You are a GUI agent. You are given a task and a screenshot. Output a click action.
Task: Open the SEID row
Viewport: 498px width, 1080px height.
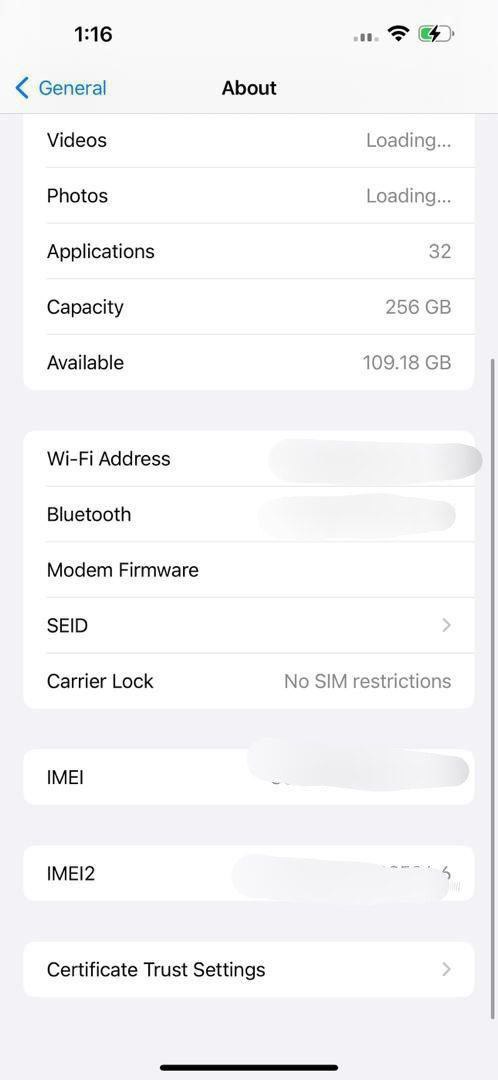[249, 625]
